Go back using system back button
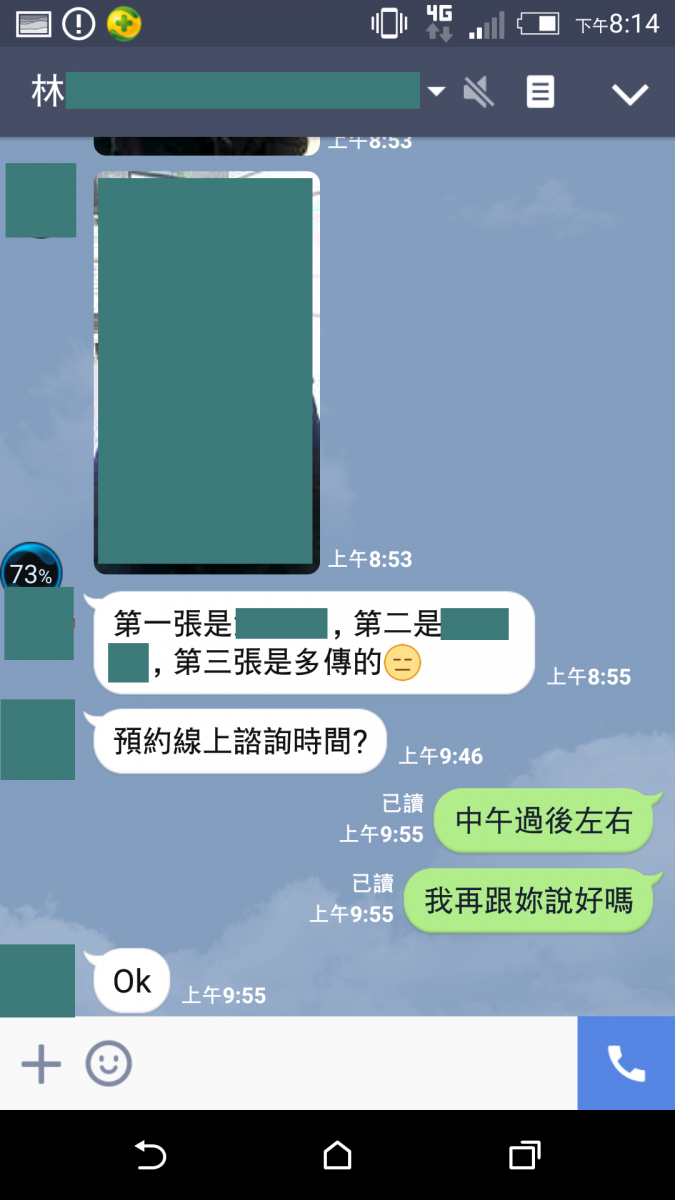Screen dimensions: 675x1200 tap(150, 1156)
